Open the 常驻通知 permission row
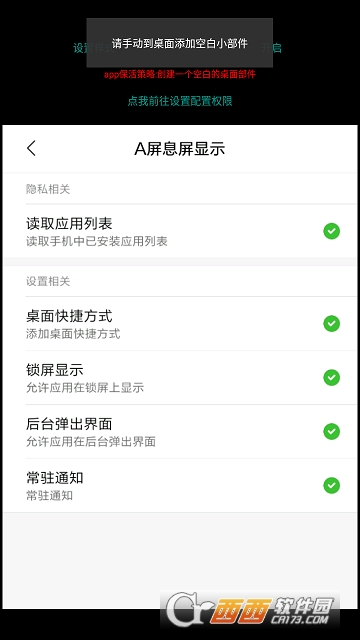360x640 pixels. click(180, 485)
